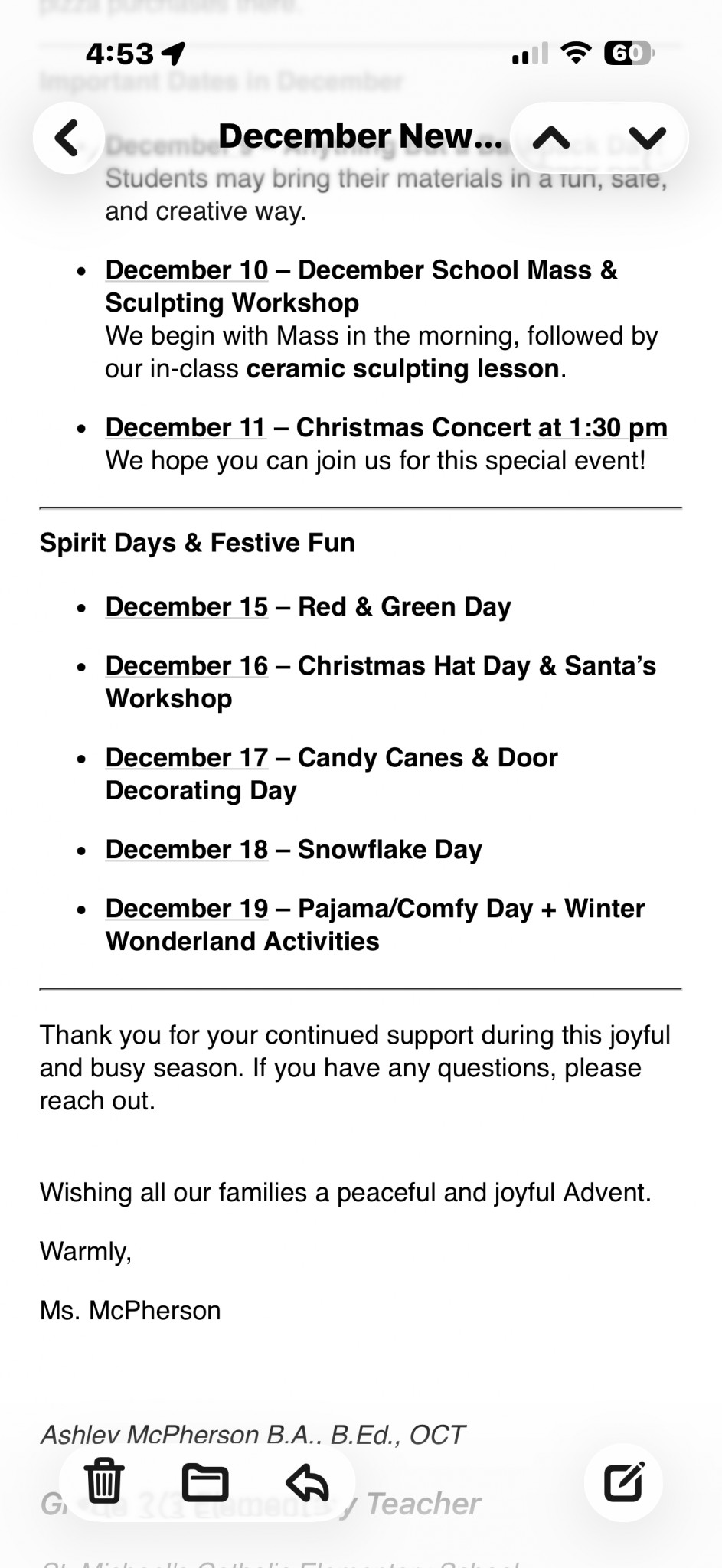
Task: Open the December 16 date link
Action: click(x=187, y=666)
